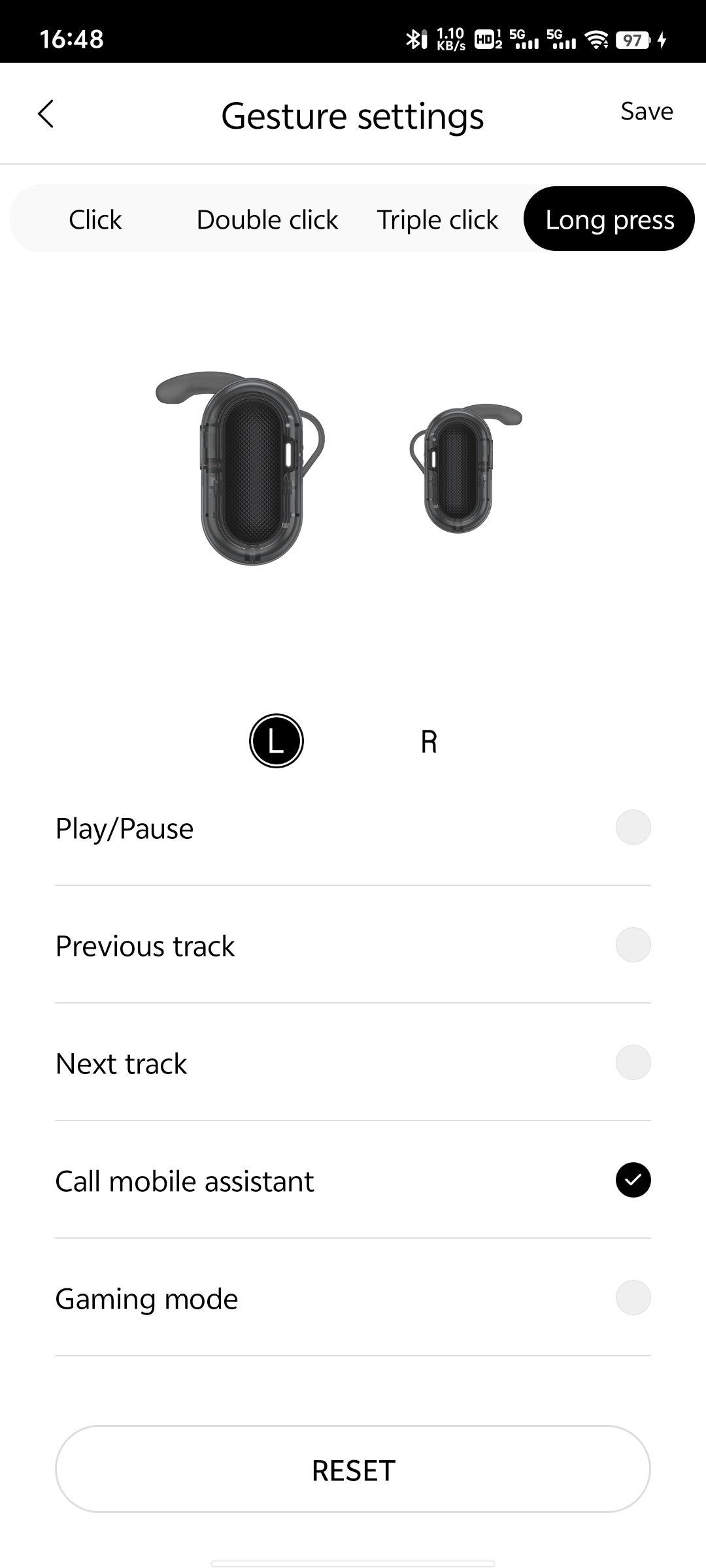The image size is (706, 1568).
Task: Switch to the right earbud R
Action: coord(429,742)
